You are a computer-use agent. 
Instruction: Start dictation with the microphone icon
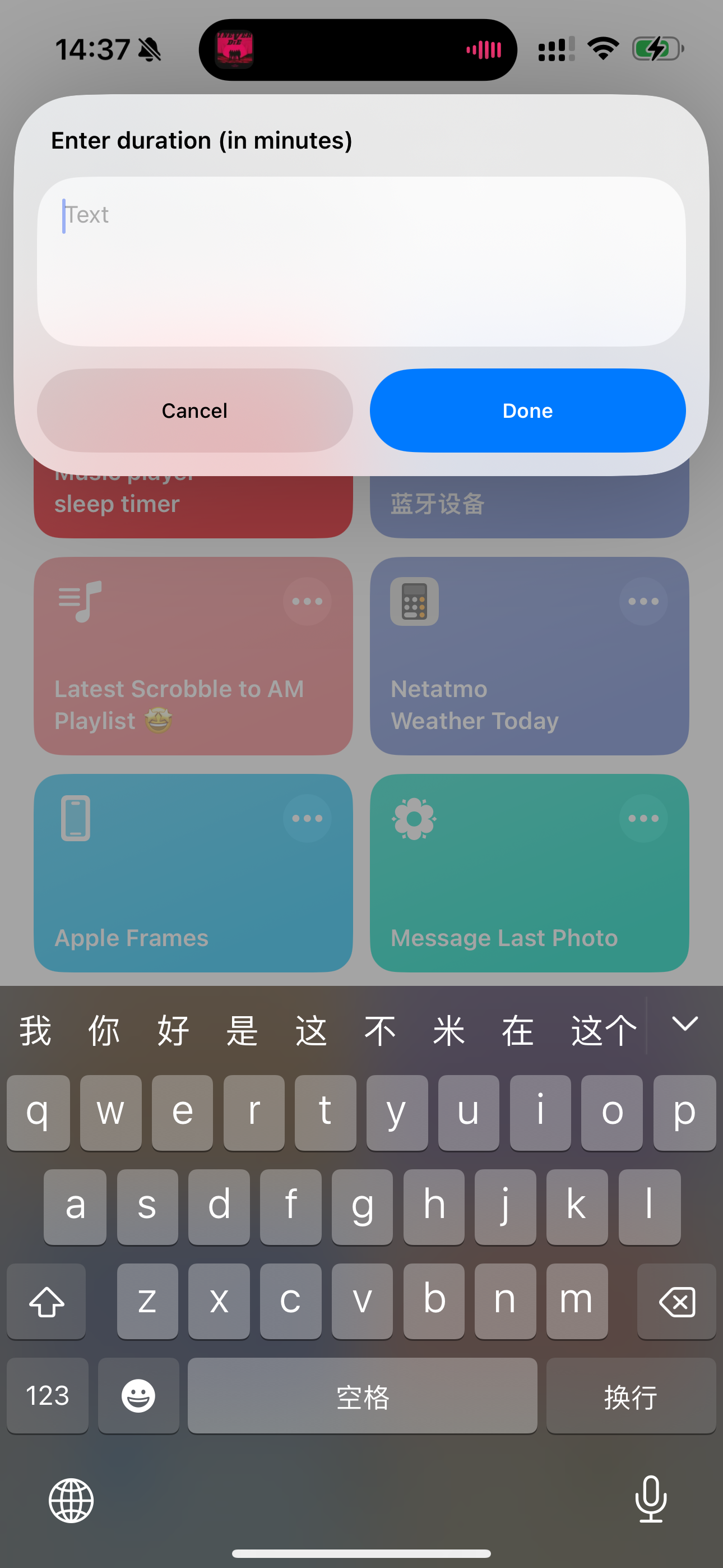[651, 1499]
